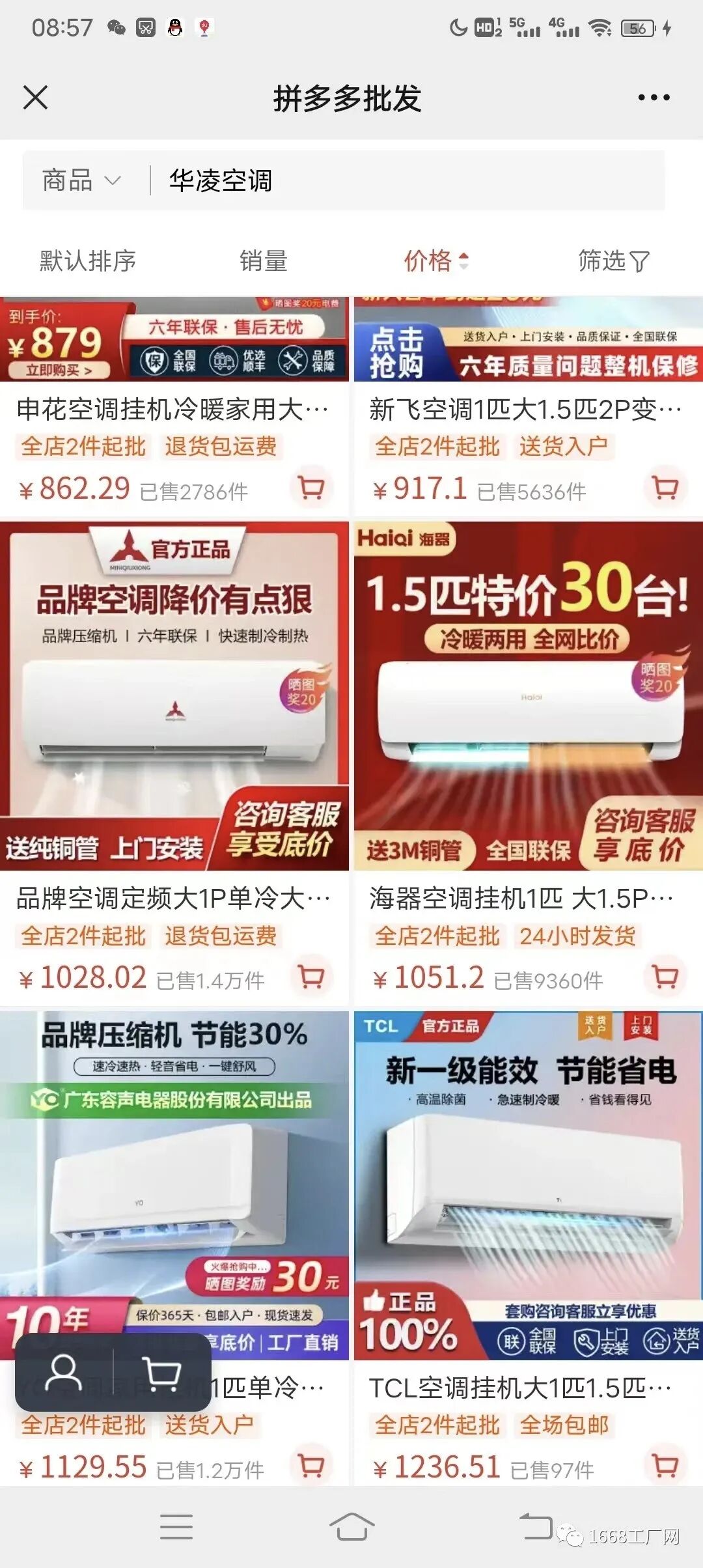Sort results by 默认排序

click(88, 261)
